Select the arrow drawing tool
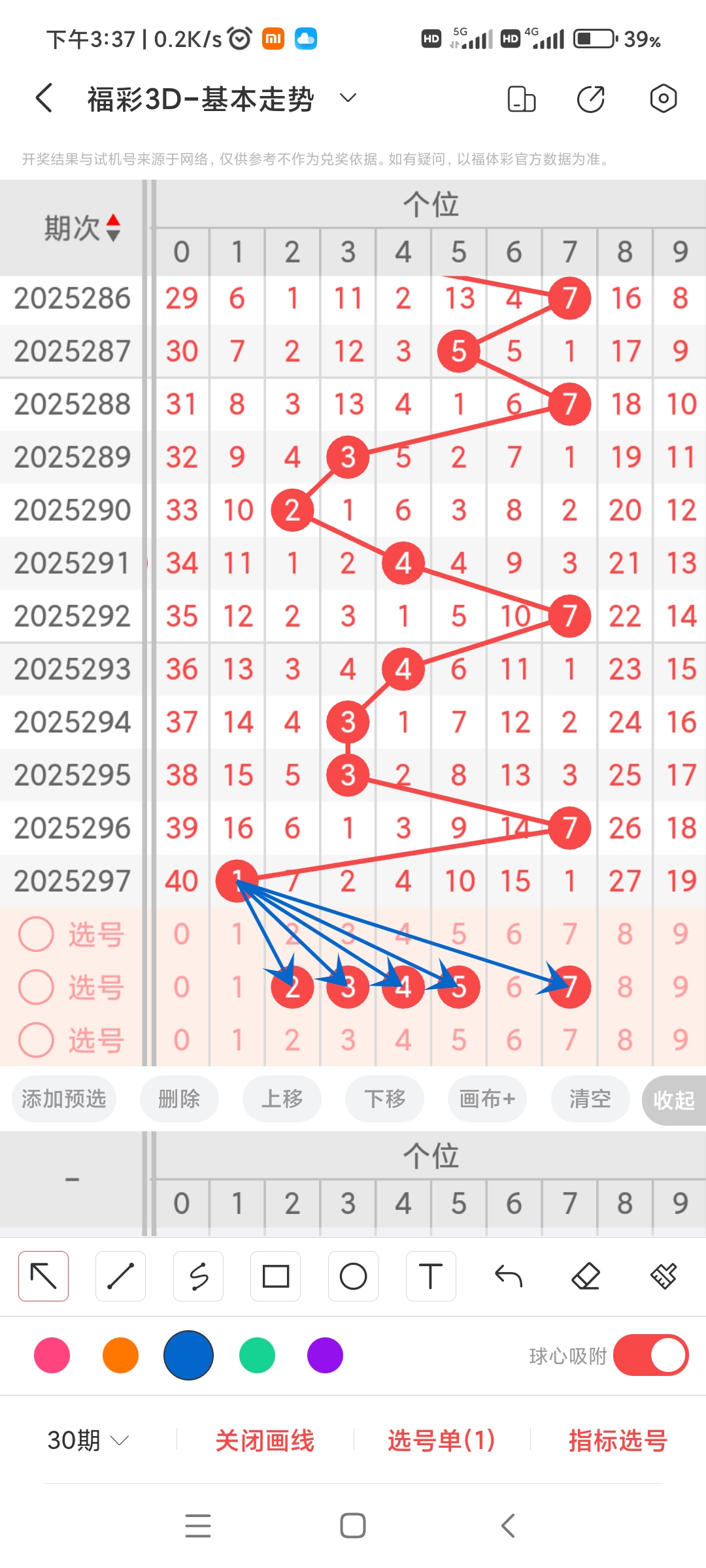 pos(43,1275)
